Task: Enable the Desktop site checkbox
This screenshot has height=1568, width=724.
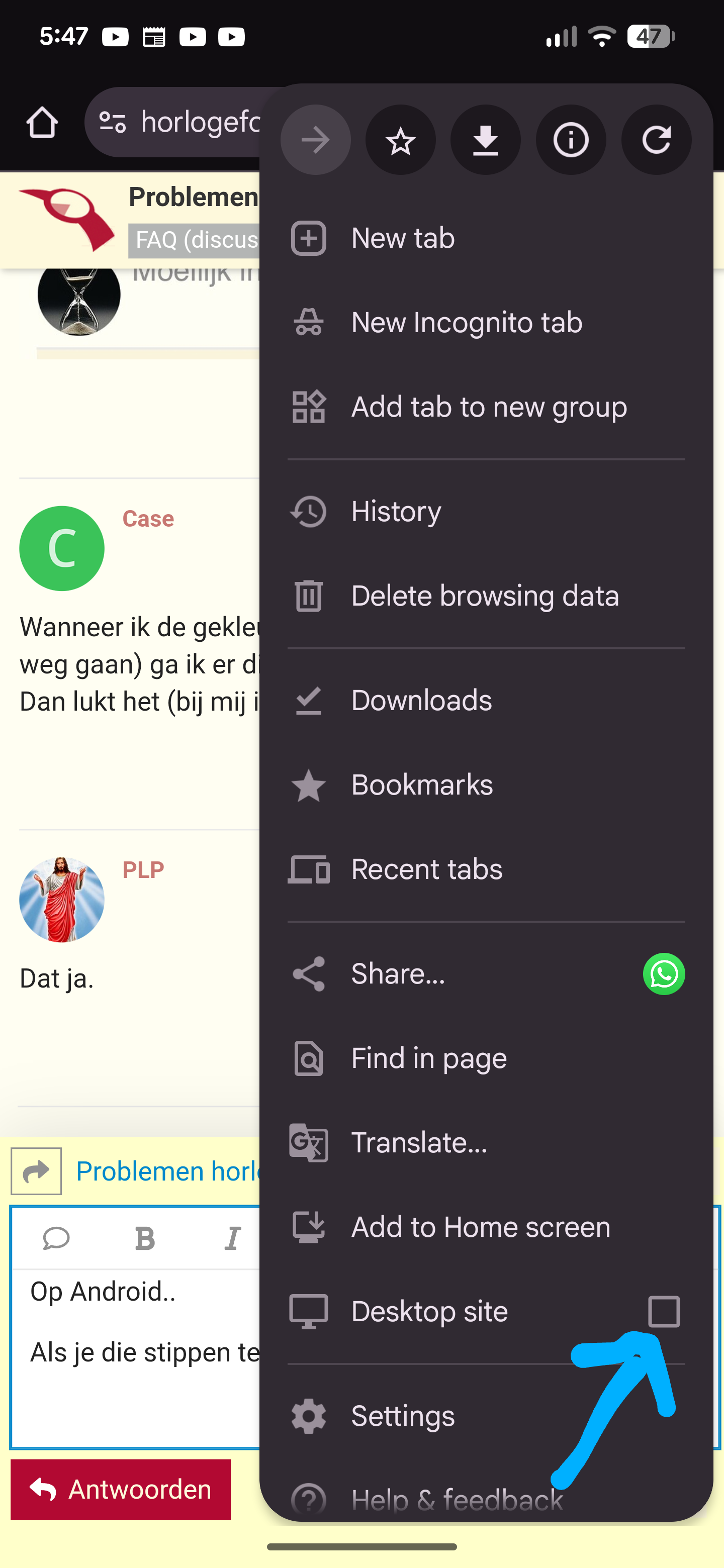Action: [664, 1311]
